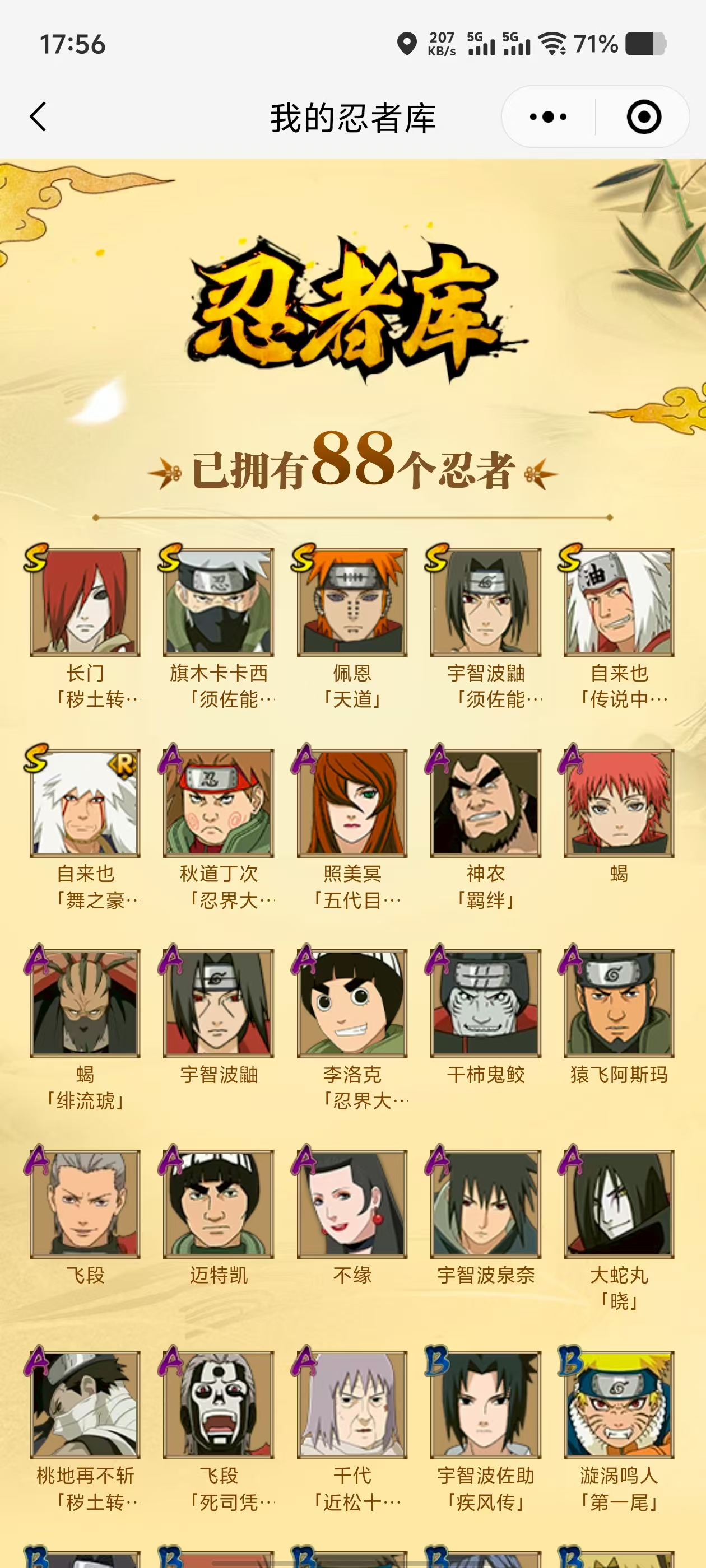Select the 旗木卡卡西 ninja tile
The image size is (706, 1568).
click(x=218, y=602)
